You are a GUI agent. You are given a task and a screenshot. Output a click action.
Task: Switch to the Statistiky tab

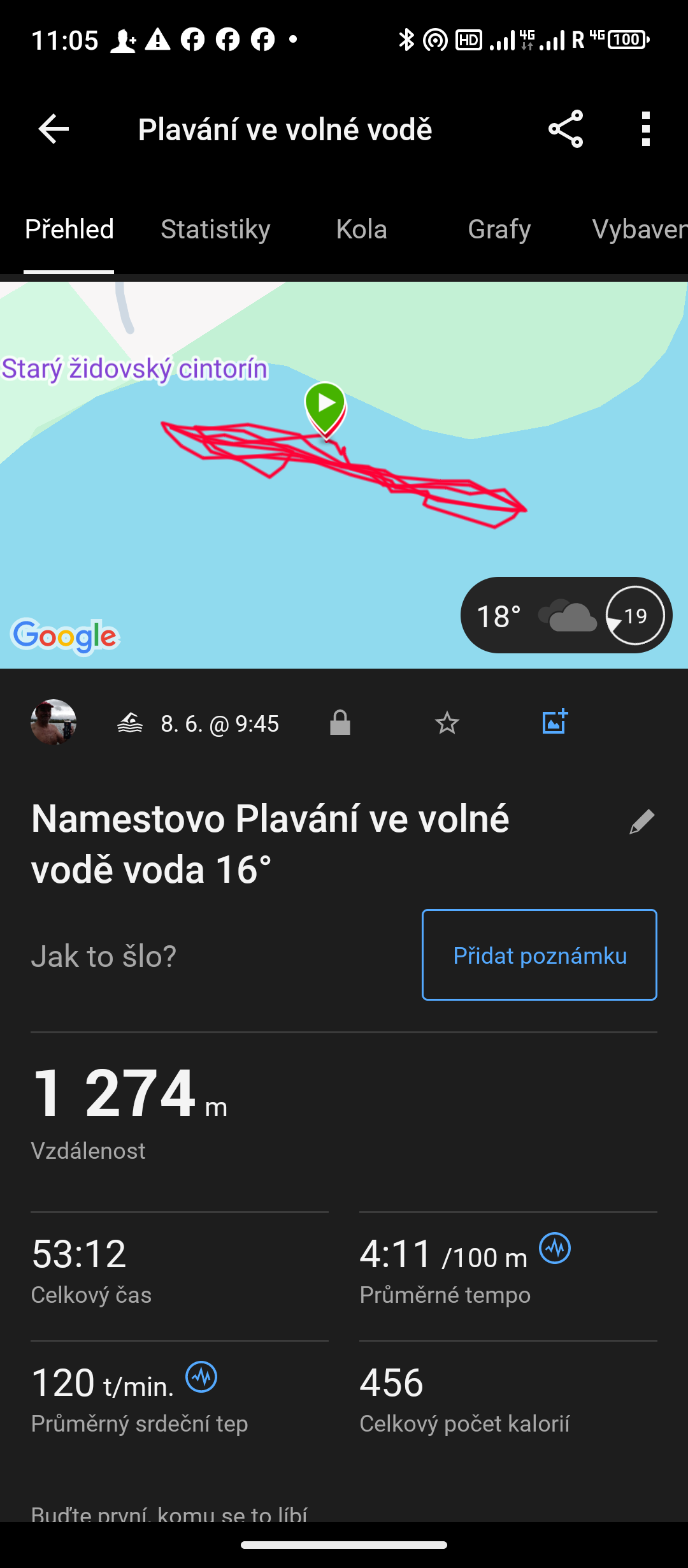click(215, 229)
